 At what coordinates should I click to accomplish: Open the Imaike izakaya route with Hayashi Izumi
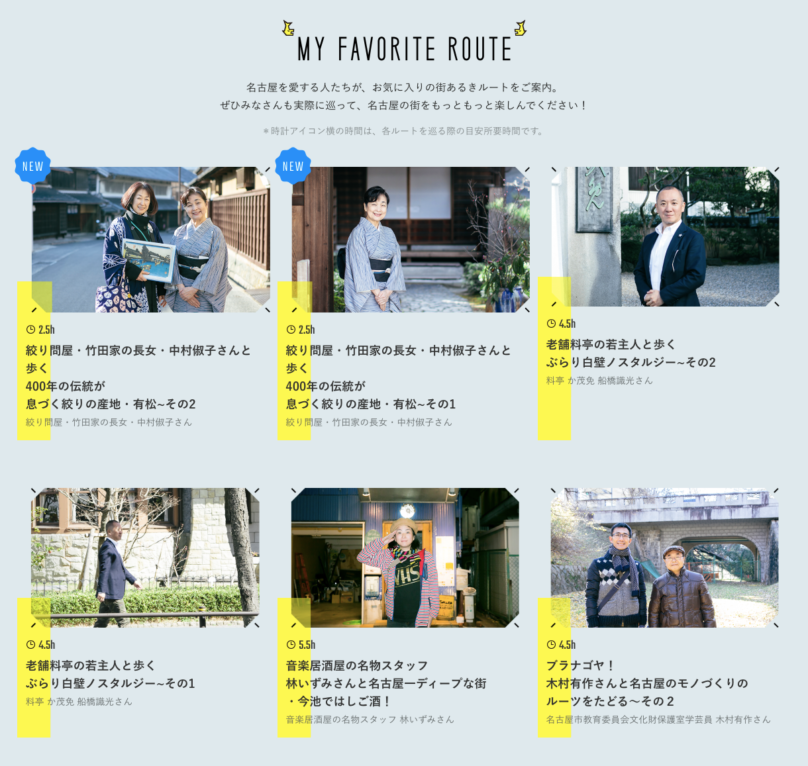click(405, 557)
